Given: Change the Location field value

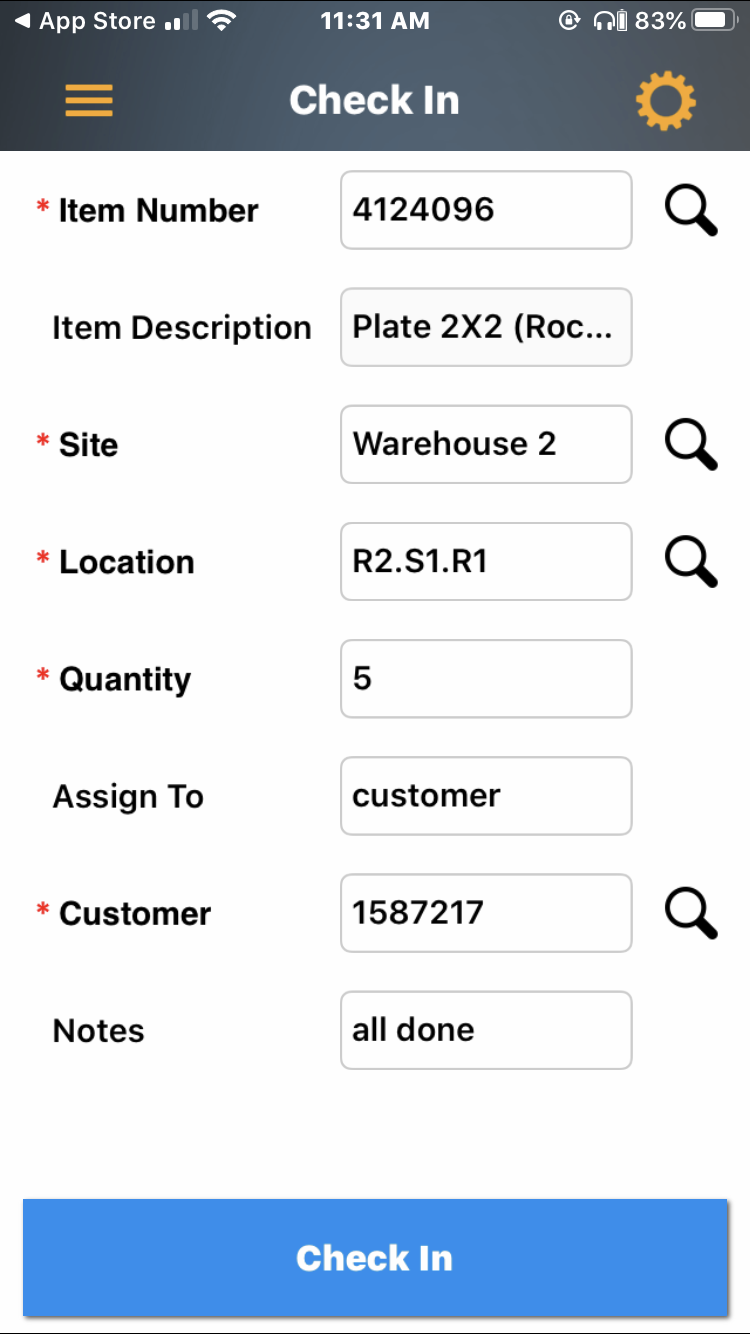Looking at the screenshot, I should coord(486,561).
